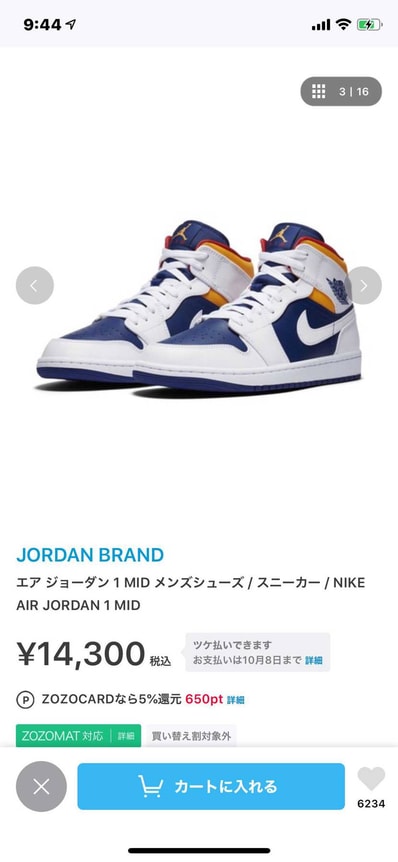This screenshot has height=862, width=398.
Task: Open the image grid 3 | 16 button
Action: pos(341,91)
